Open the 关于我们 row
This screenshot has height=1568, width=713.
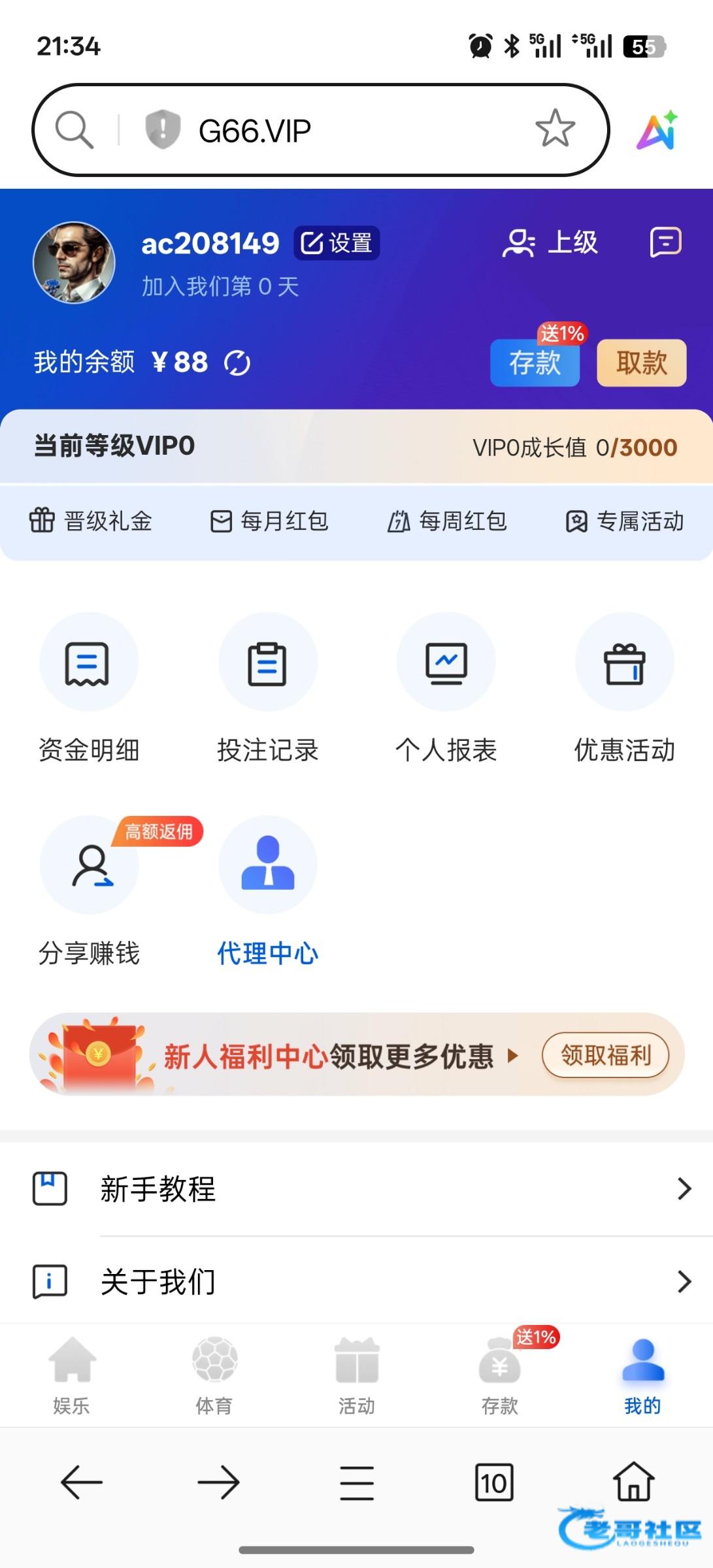tap(356, 1282)
